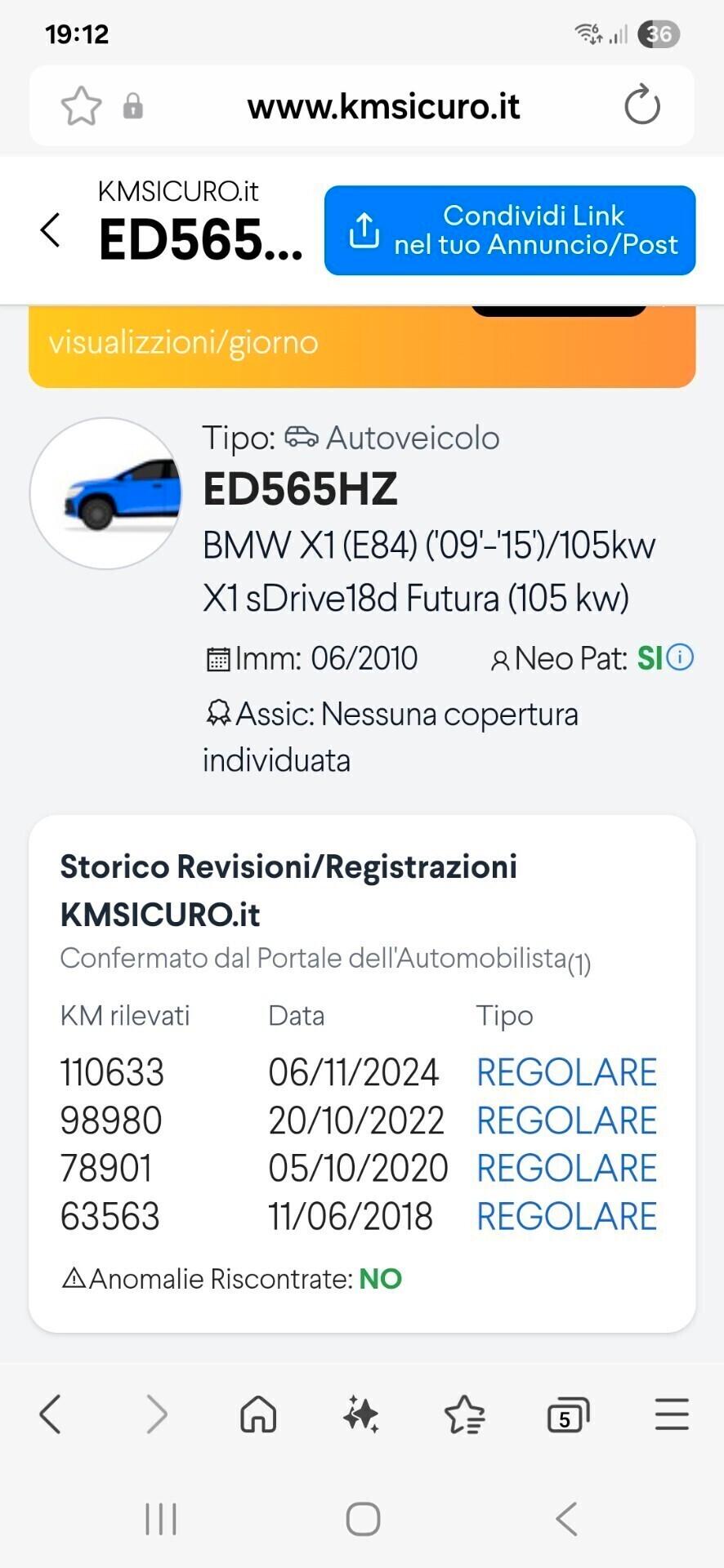Open the bookmarks star icon at bottom bar

coord(465,1414)
